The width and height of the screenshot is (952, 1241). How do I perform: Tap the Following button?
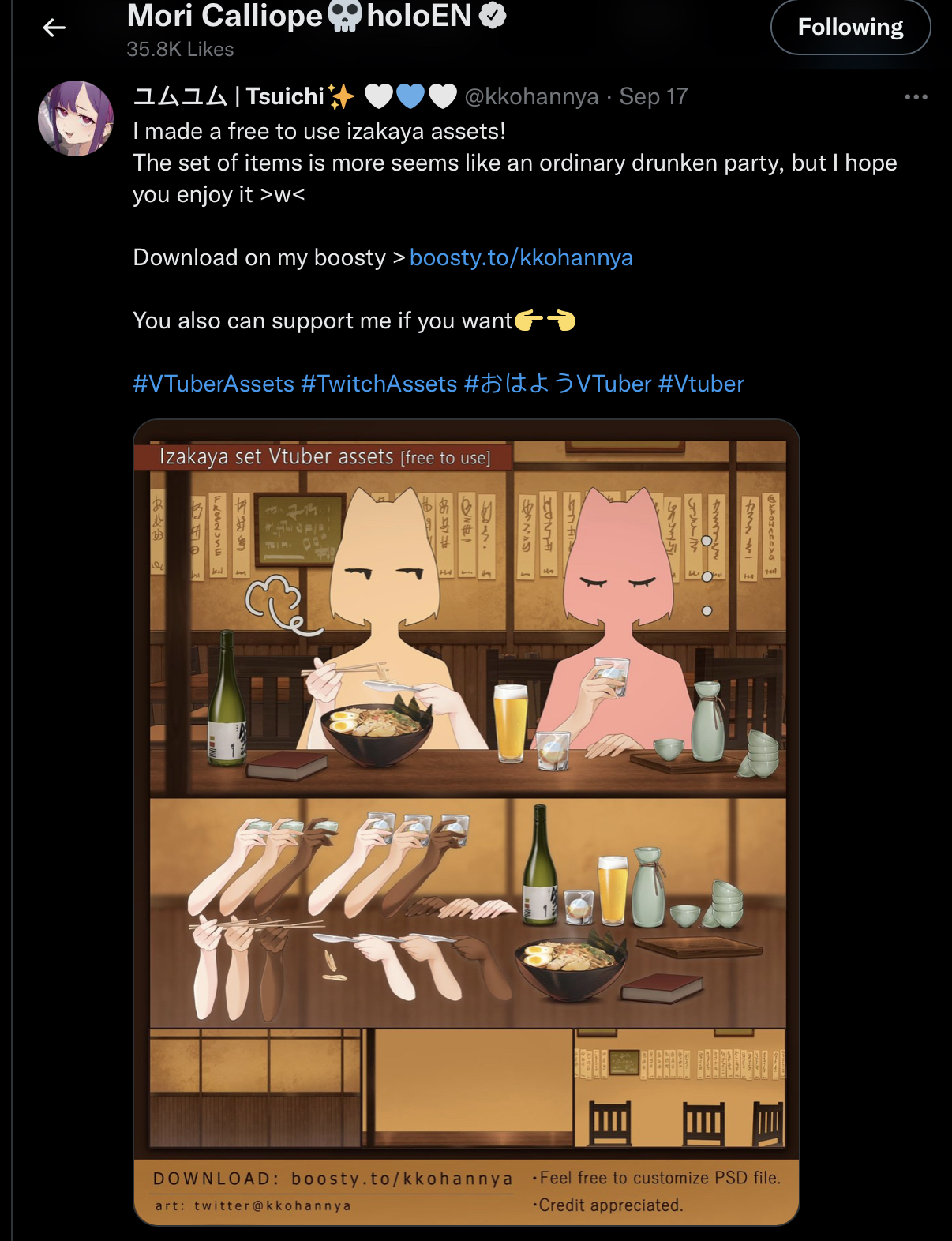point(850,27)
